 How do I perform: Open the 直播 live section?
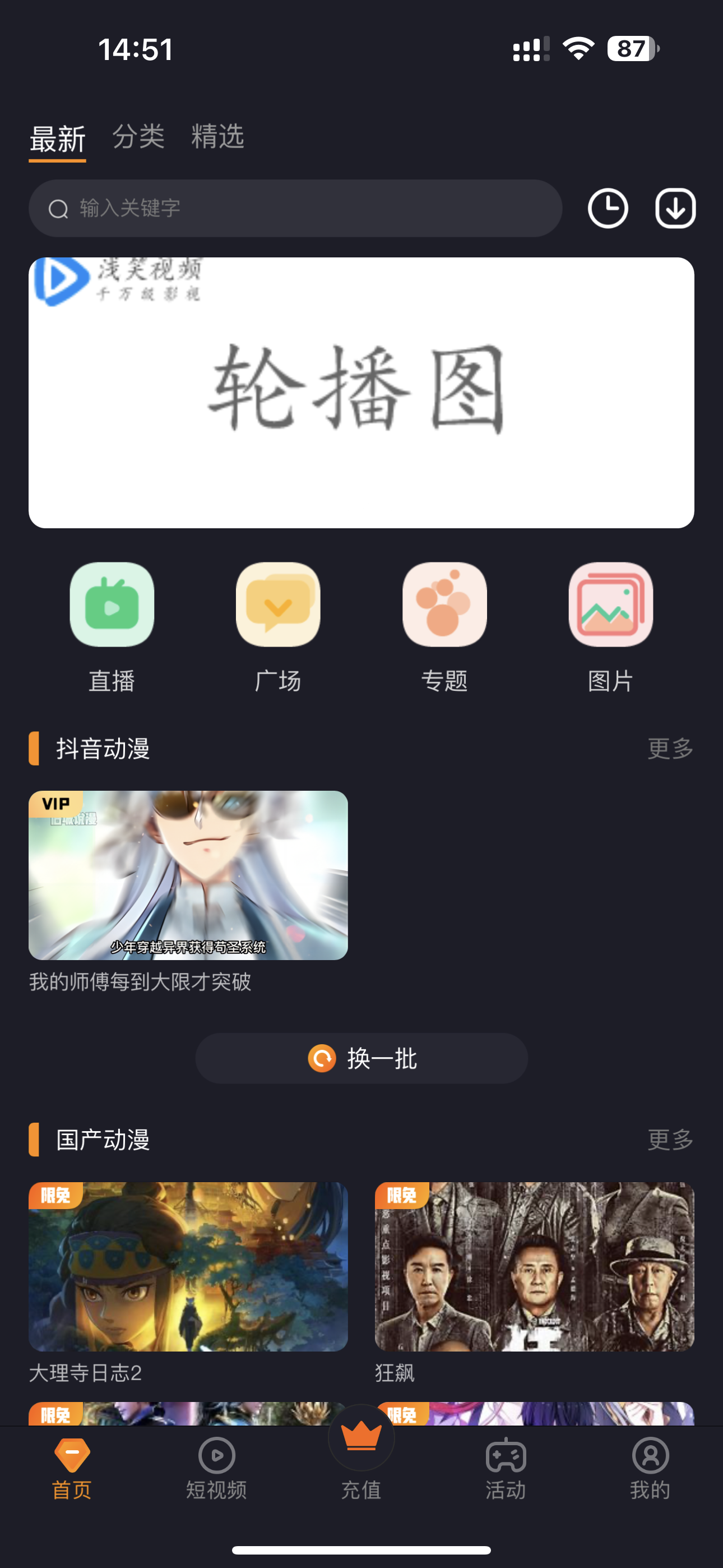tap(112, 626)
